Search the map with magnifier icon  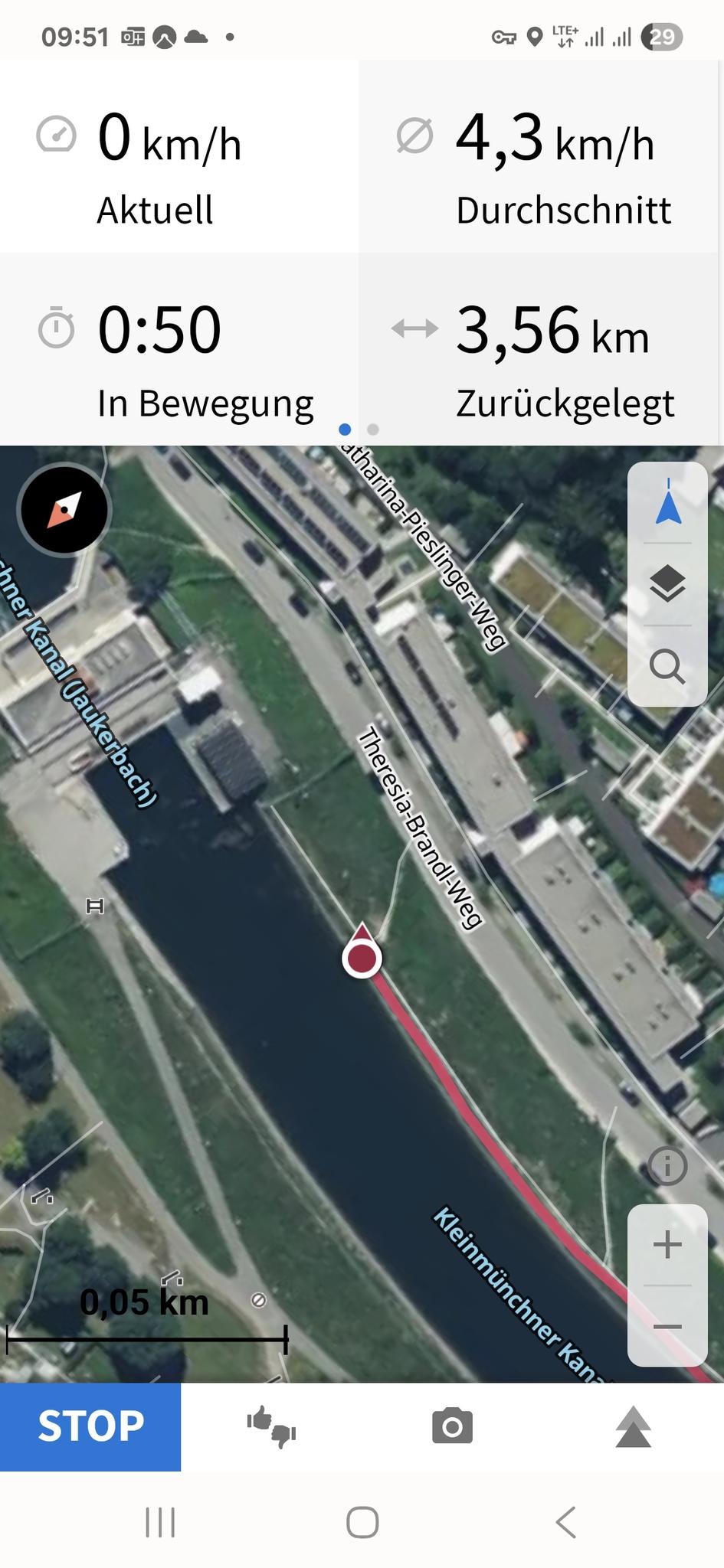(x=667, y=666)
